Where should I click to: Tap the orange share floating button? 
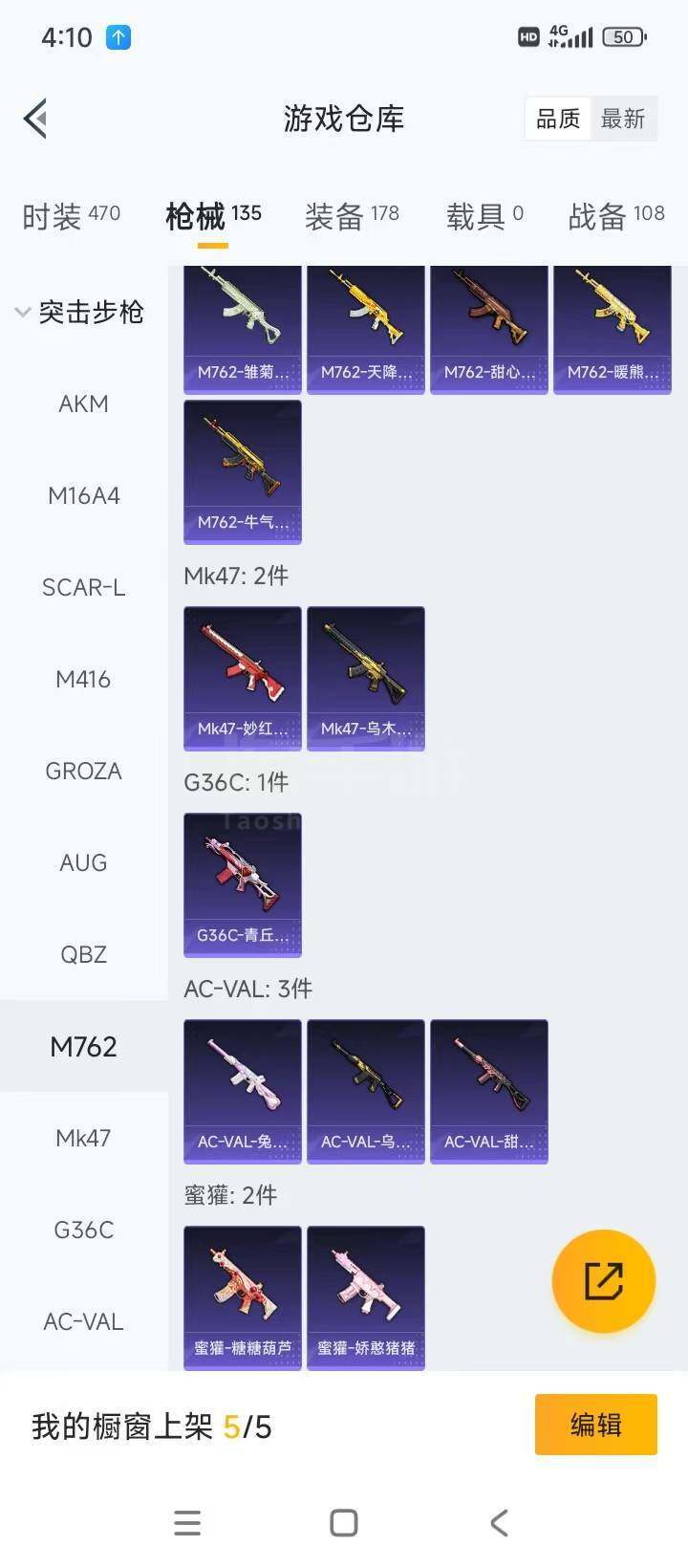[x=604, y=1281]
